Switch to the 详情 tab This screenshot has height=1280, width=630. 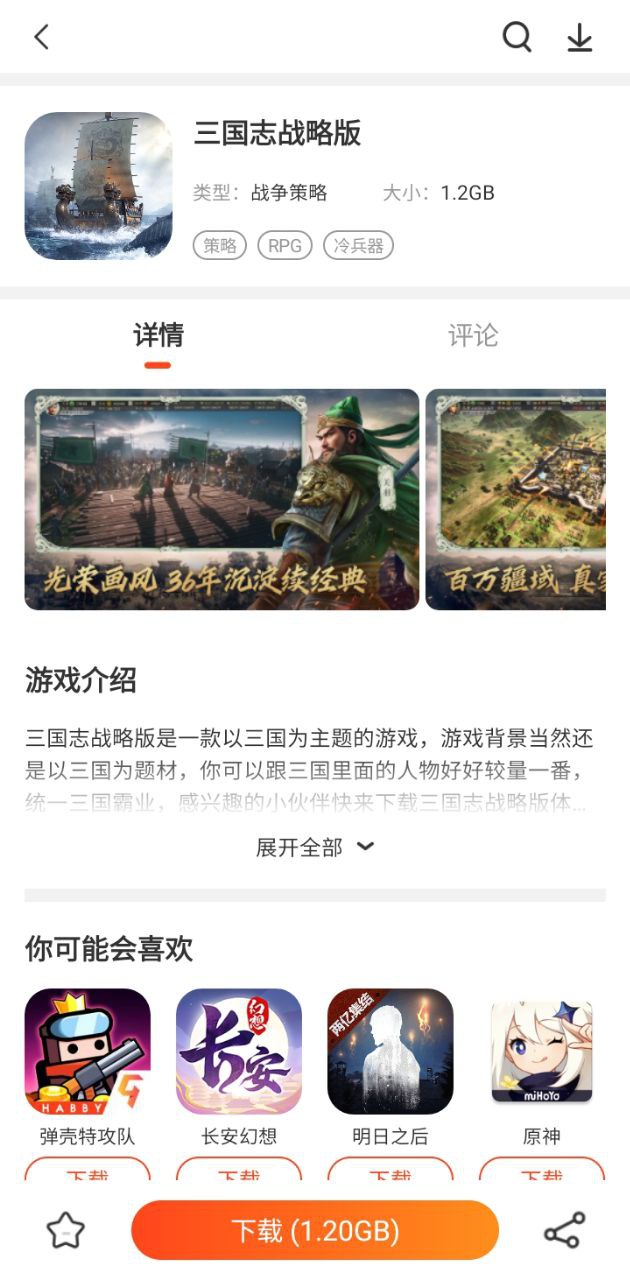[x=158, y=335]
